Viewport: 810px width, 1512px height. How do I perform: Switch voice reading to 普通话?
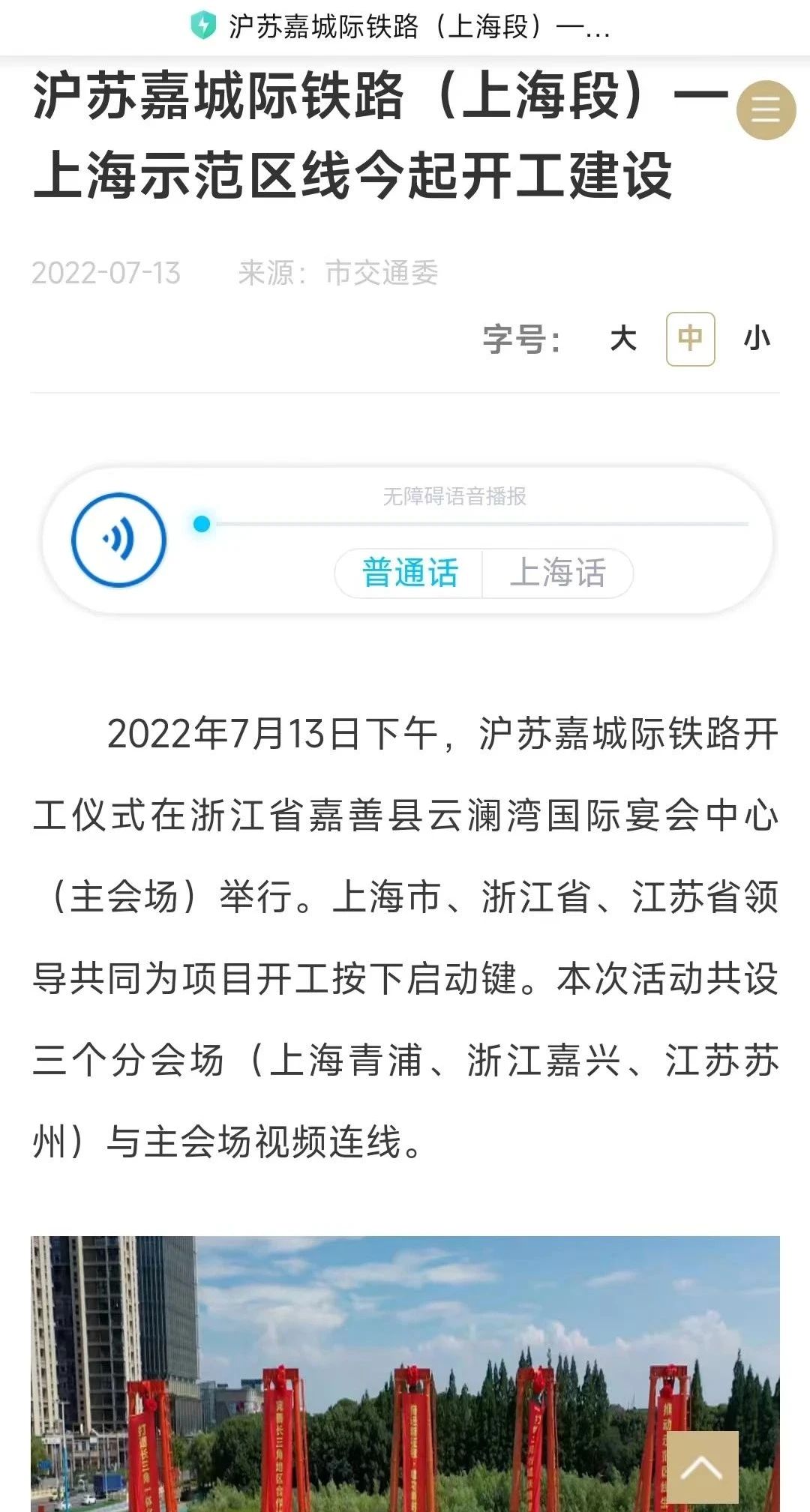coord(409,573)
